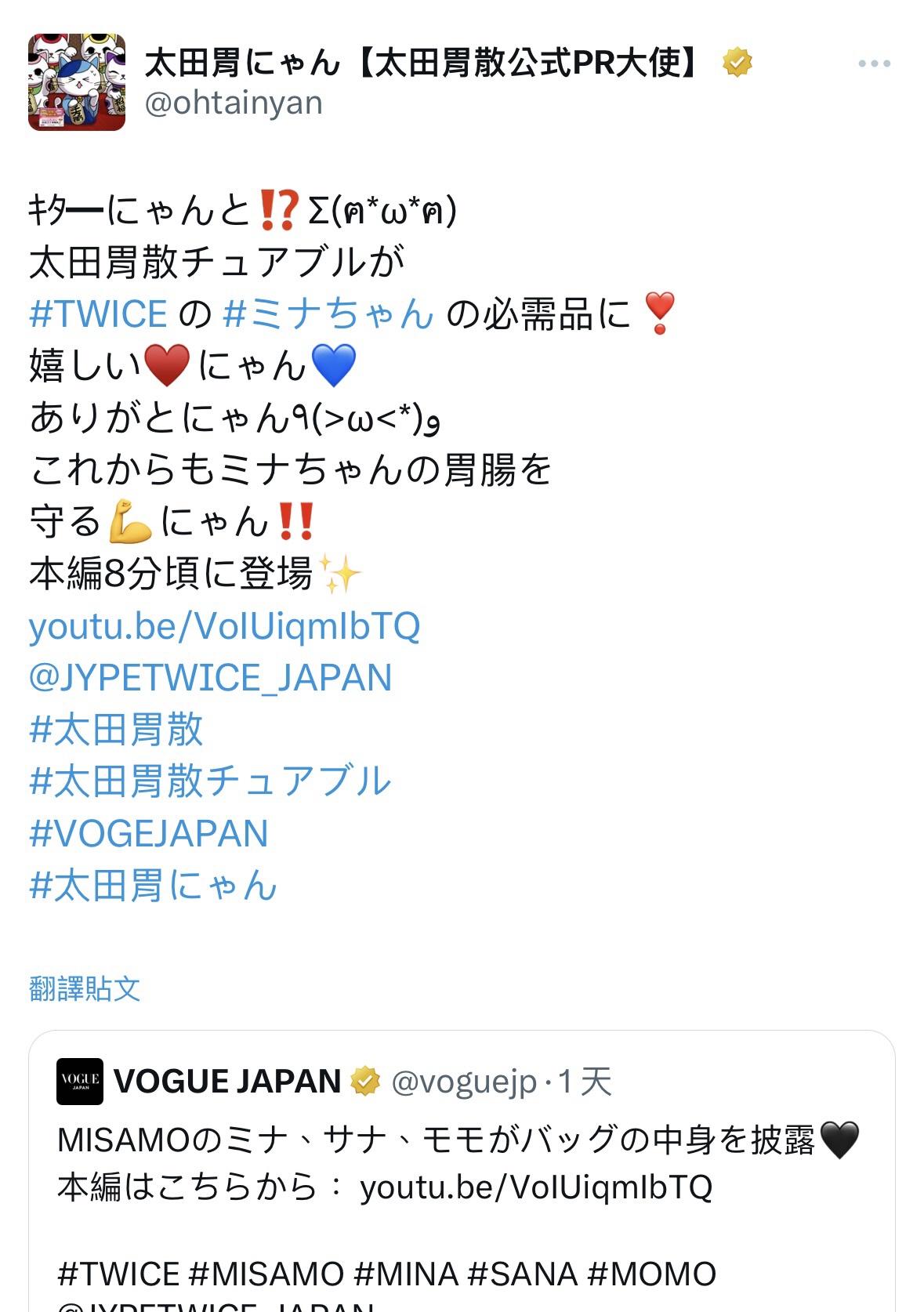View the @ohtainyan account name
This screenshot has width=924, height=1312.
(x=234, y=103)
